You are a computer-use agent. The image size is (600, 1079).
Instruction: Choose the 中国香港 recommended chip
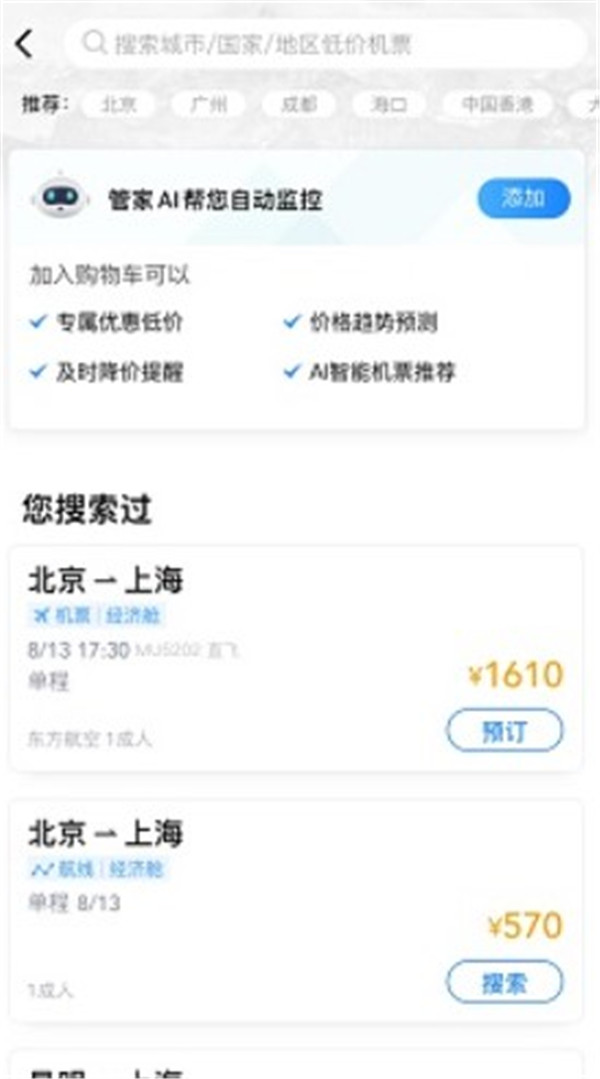[x=498, y=104]
